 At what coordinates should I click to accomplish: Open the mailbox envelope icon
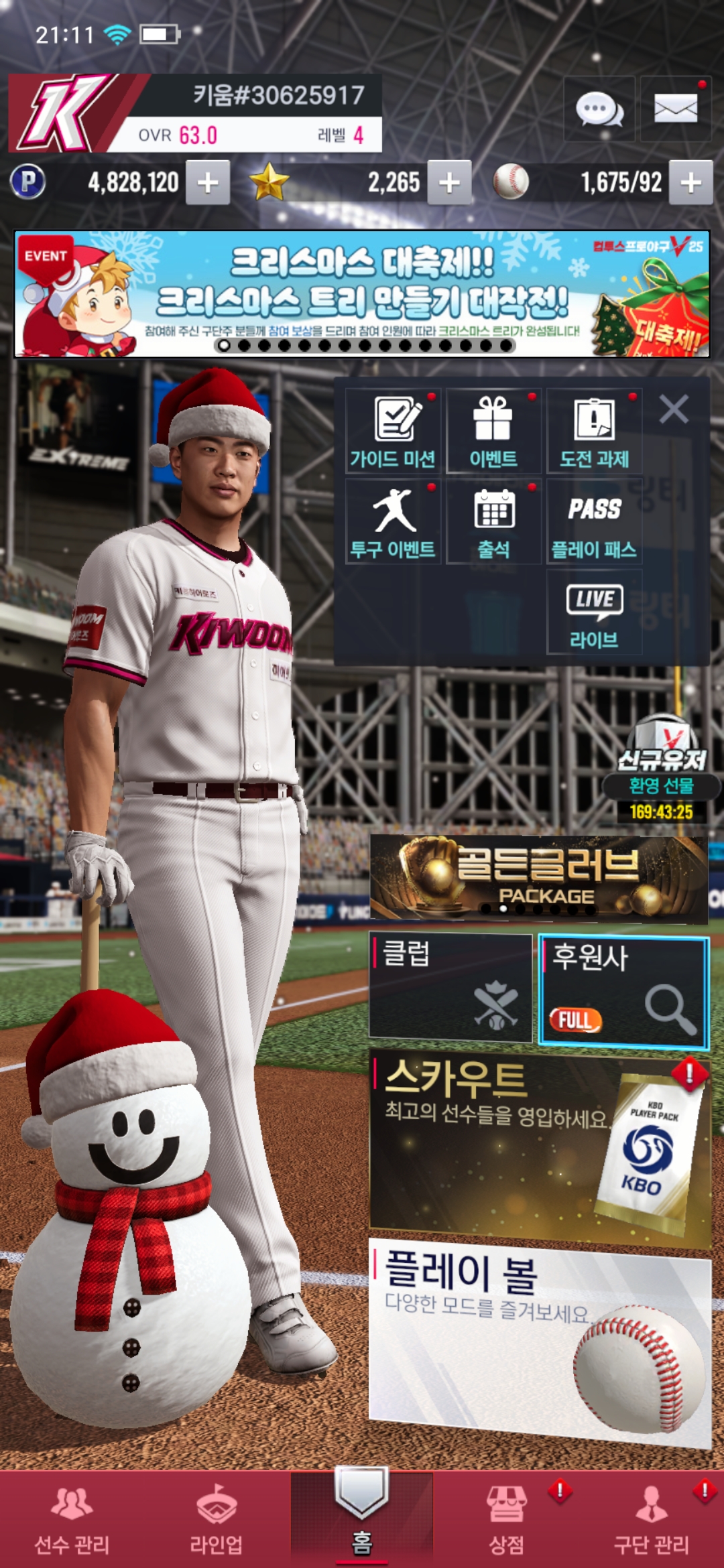(675, 109)
